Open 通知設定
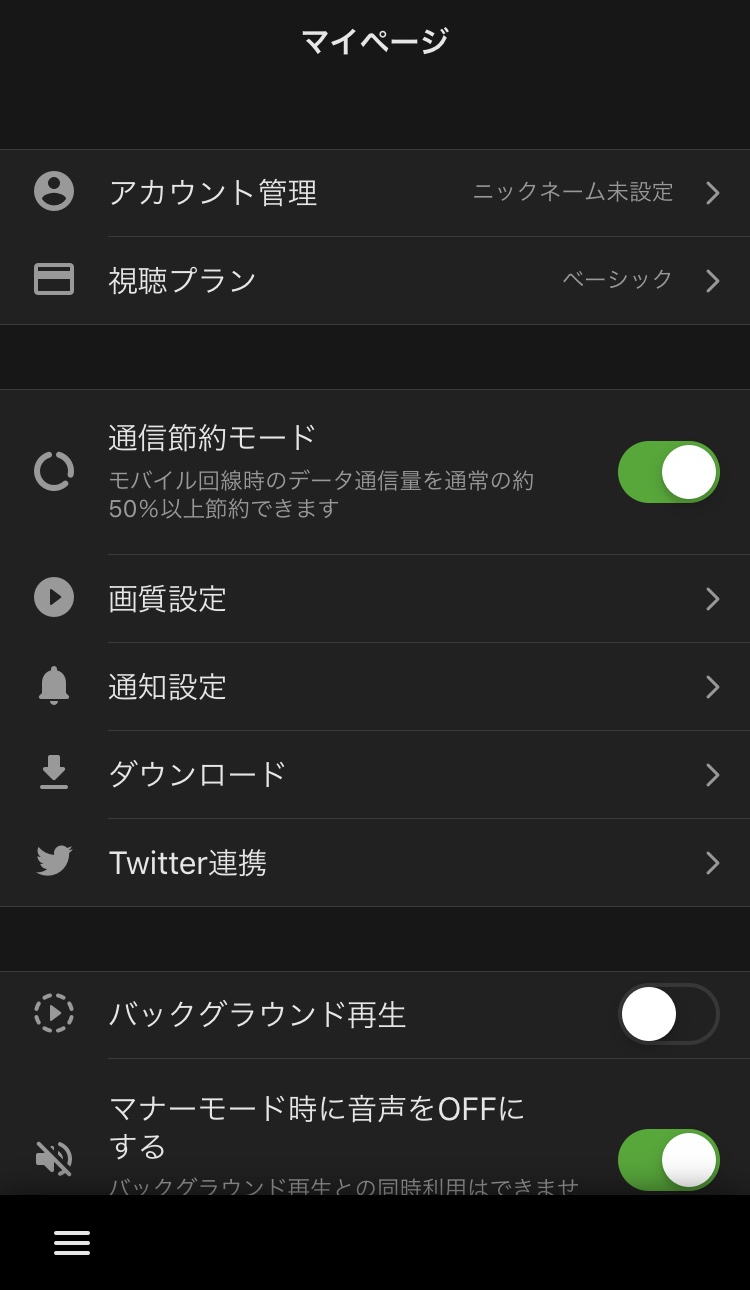This screenshot has width=750, height=1290. (x=375, y=687)
